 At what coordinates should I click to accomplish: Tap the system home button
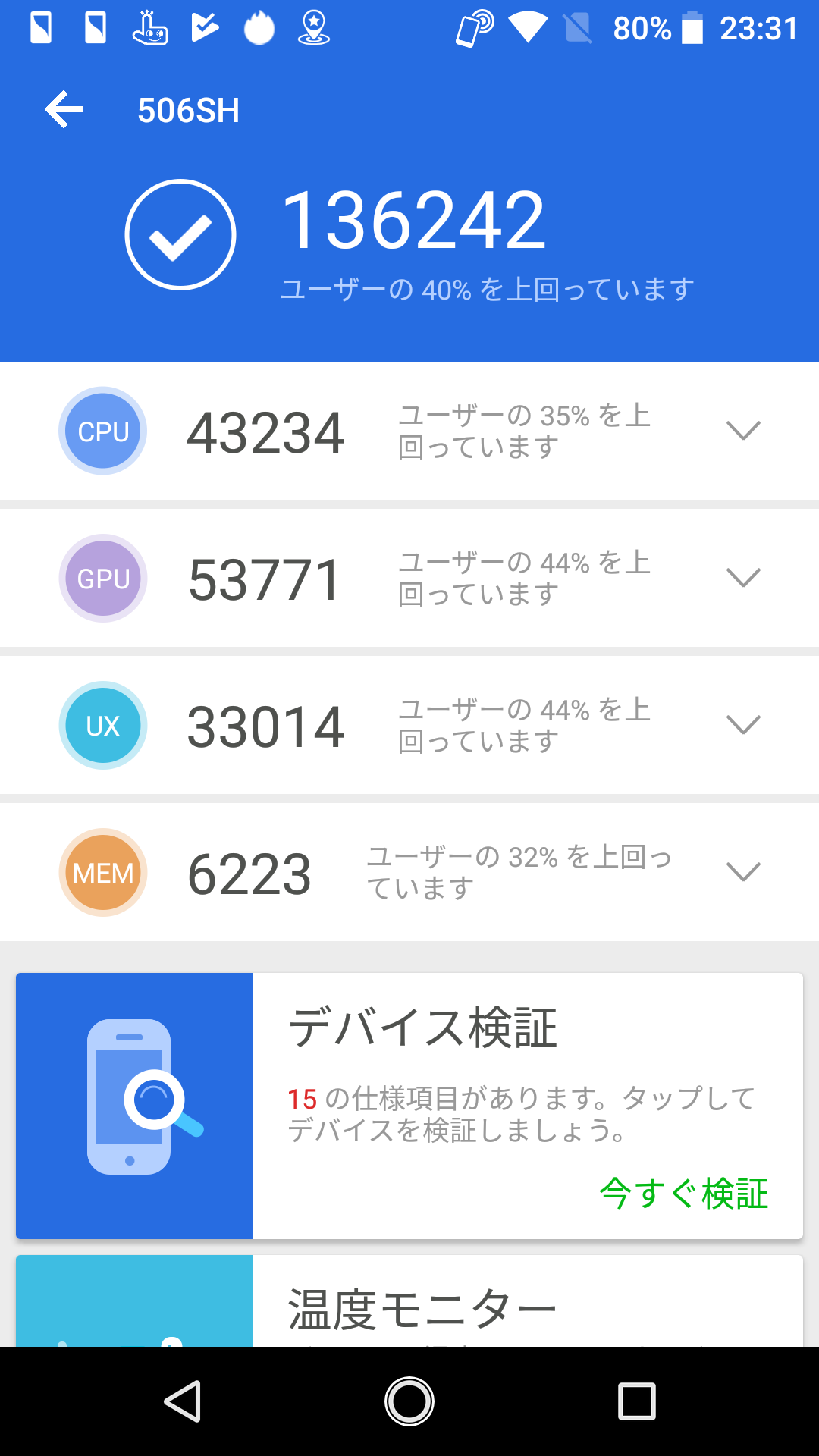pos(409,1401)
